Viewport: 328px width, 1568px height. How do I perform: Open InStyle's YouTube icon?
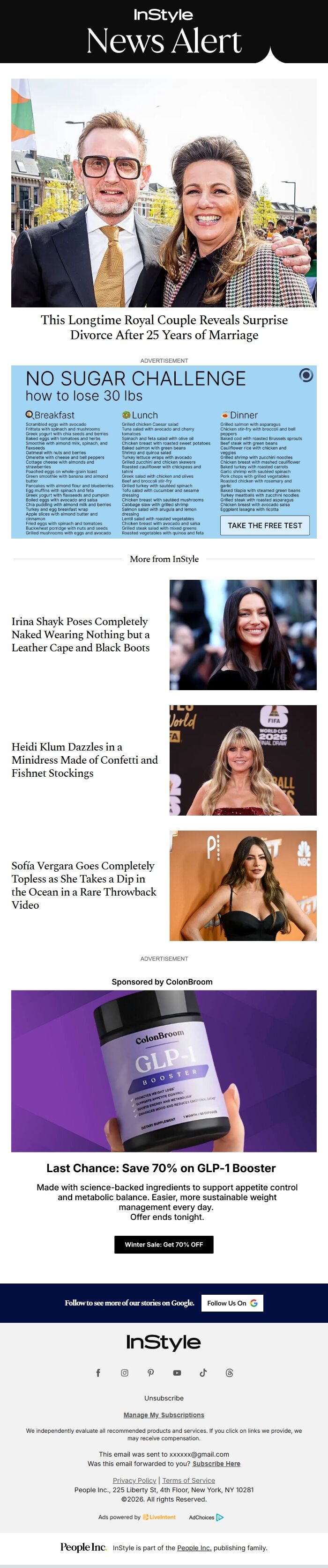click(x=177, y=1372)
